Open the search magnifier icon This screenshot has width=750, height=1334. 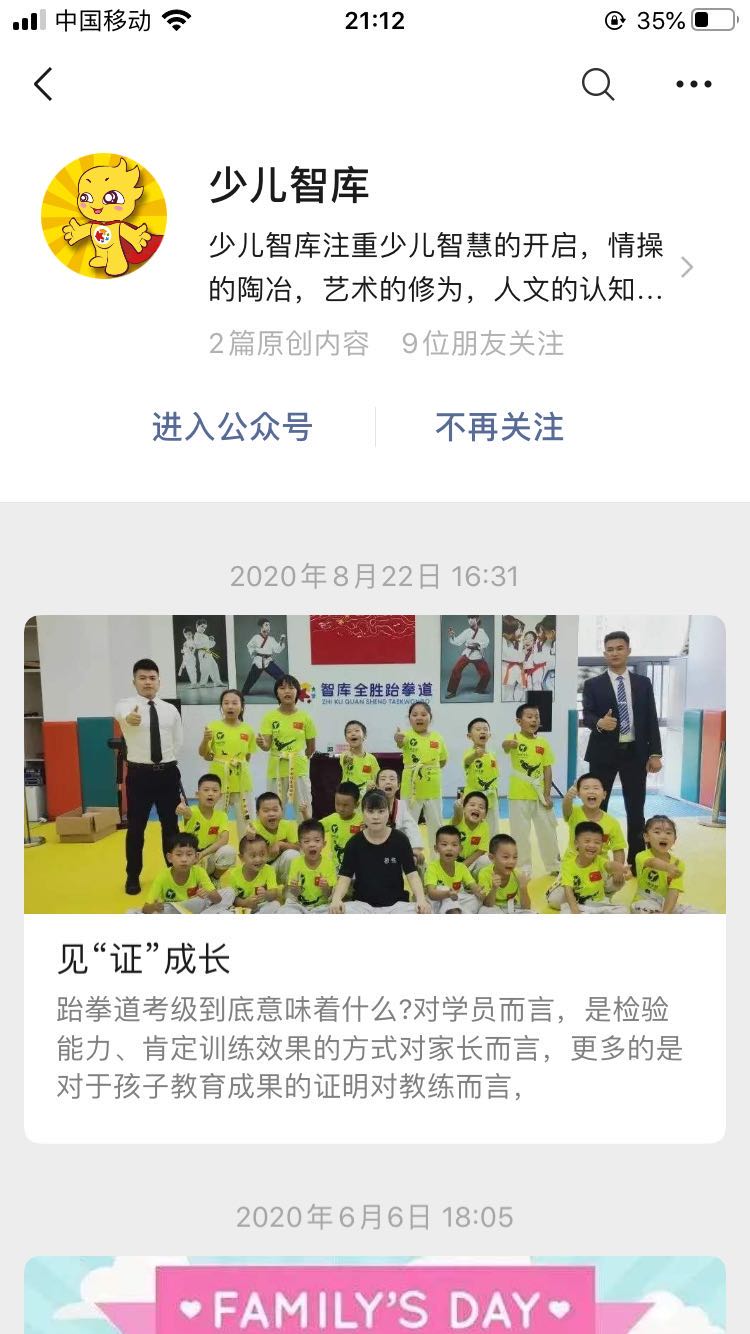click(598, 85)
